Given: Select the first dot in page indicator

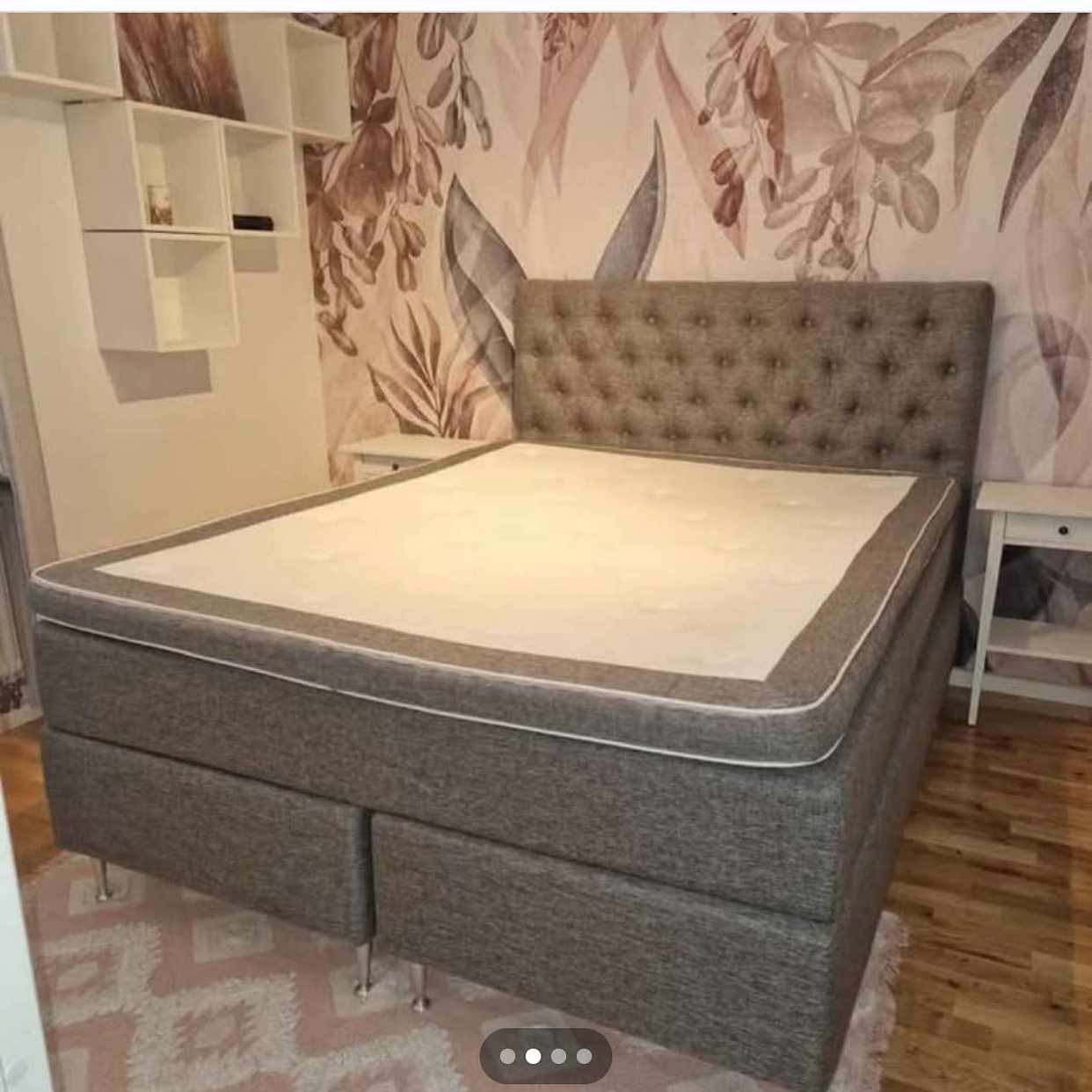Looking at the screenshot, I should [x=507, y=1056].
